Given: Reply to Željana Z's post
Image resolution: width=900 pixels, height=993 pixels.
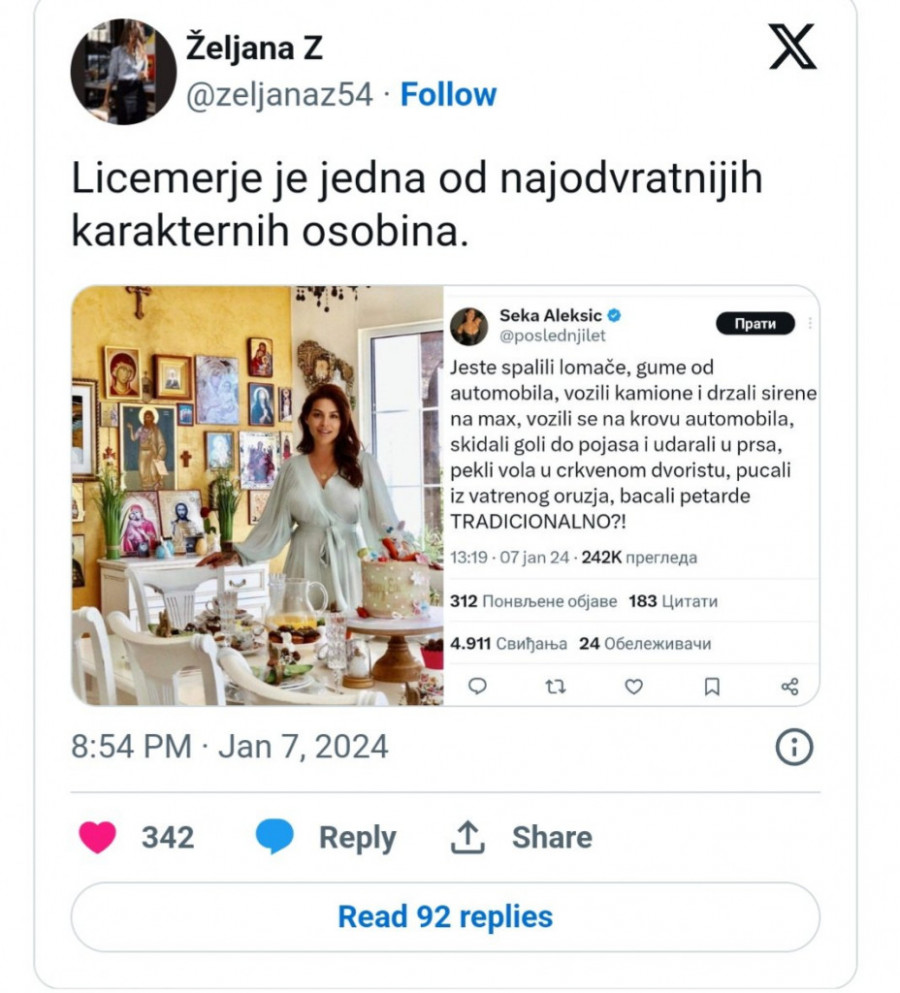Looking at the screenshot, I should pos(326,837).
